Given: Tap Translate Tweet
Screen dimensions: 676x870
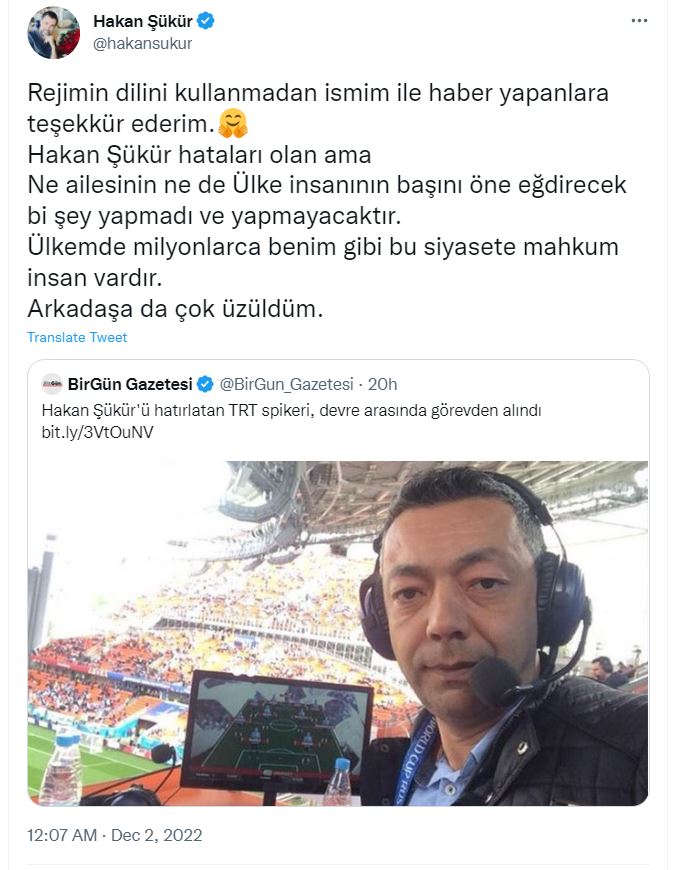Looking at the screenshot, I should 77,337.
